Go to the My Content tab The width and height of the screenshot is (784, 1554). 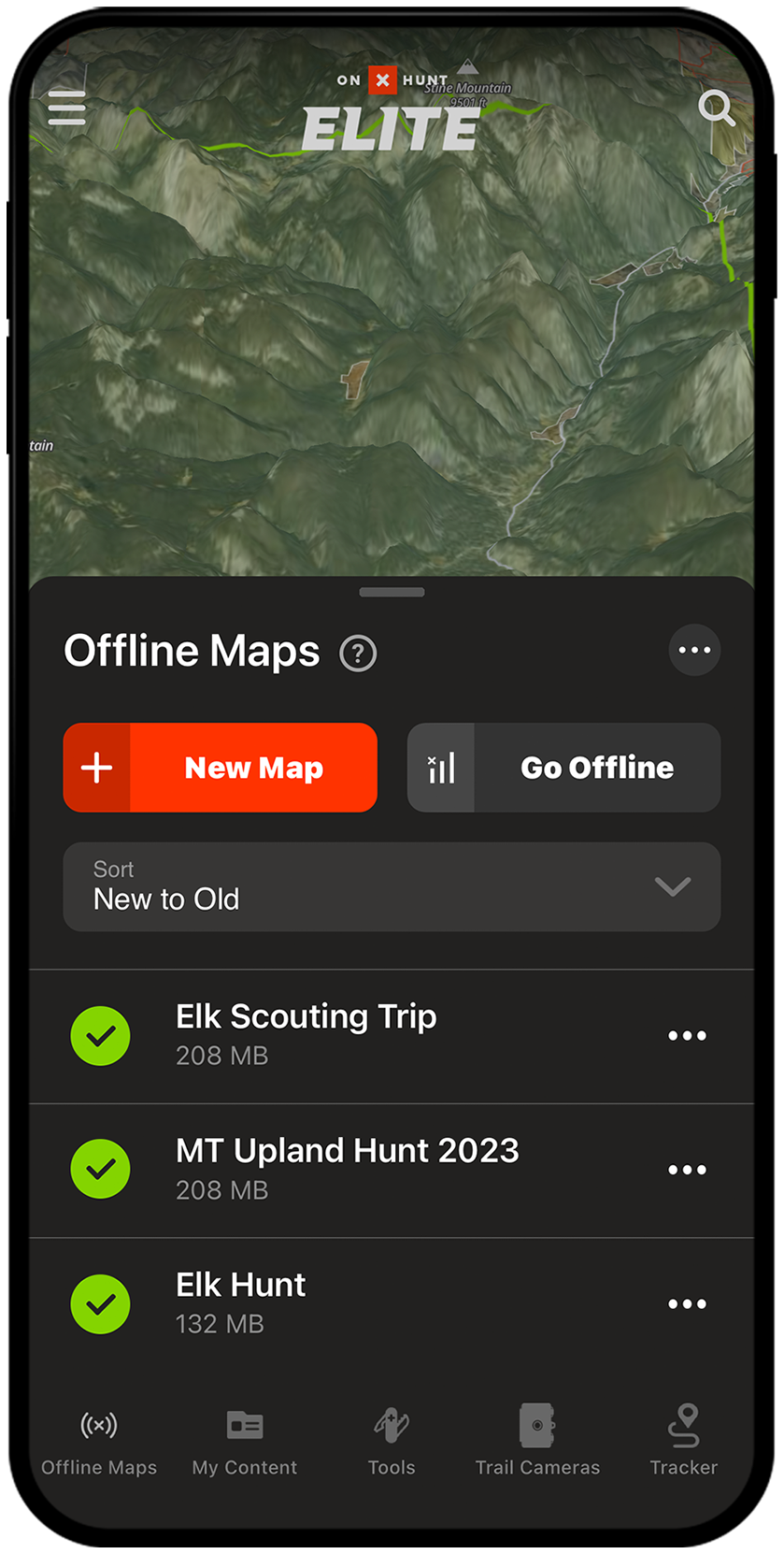click(245, 1442)
